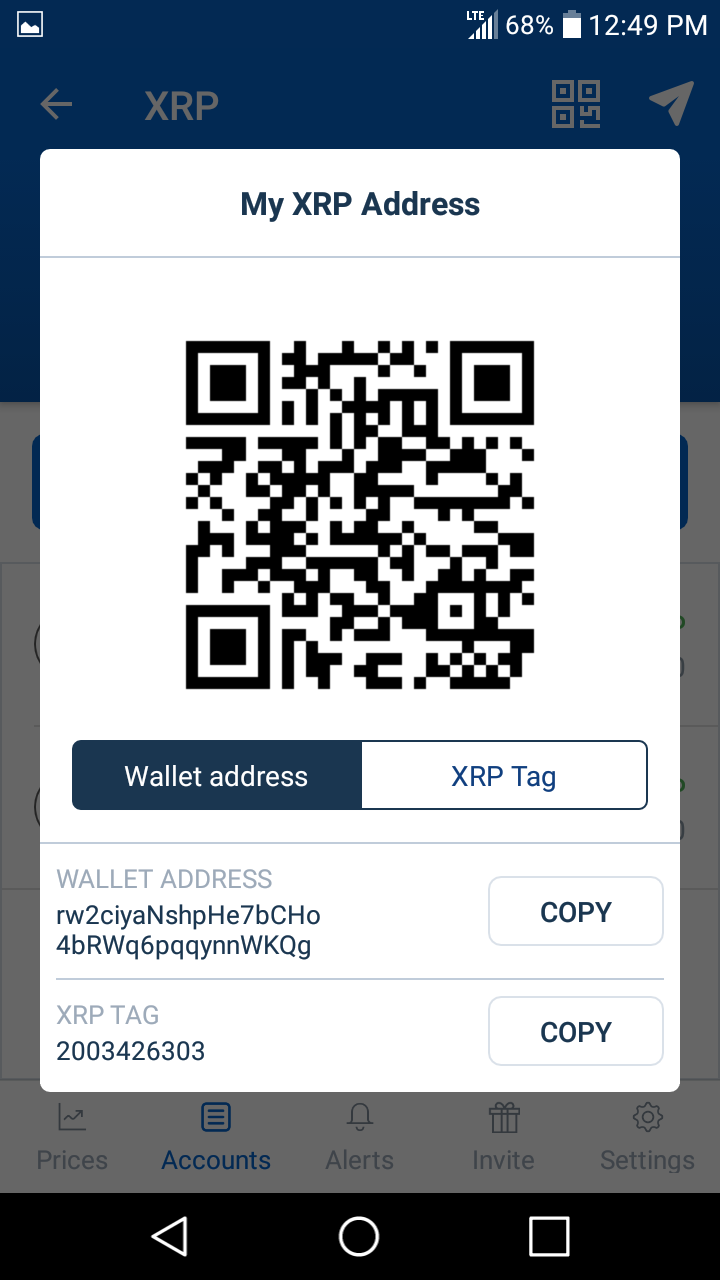
Task: Copy the wallet address
Action: pos(575,912)
